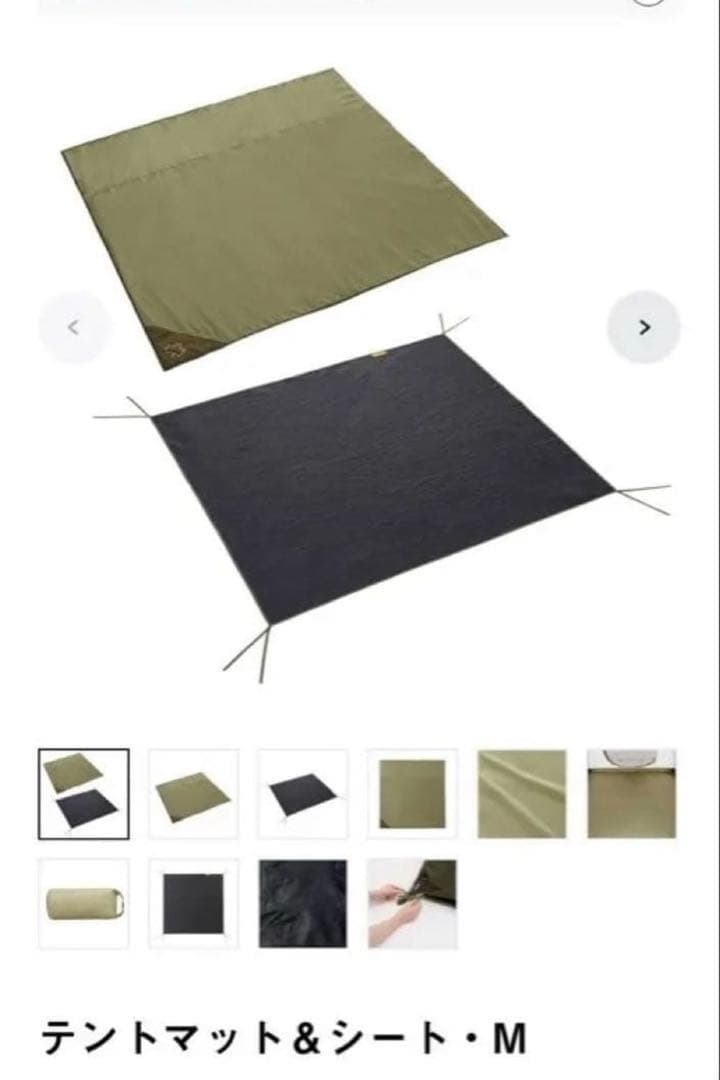Viewport: 720px width, 1080px height.
Task: Open the olive fabric close-up thumbnail
Action: click(x=522, y=794)
